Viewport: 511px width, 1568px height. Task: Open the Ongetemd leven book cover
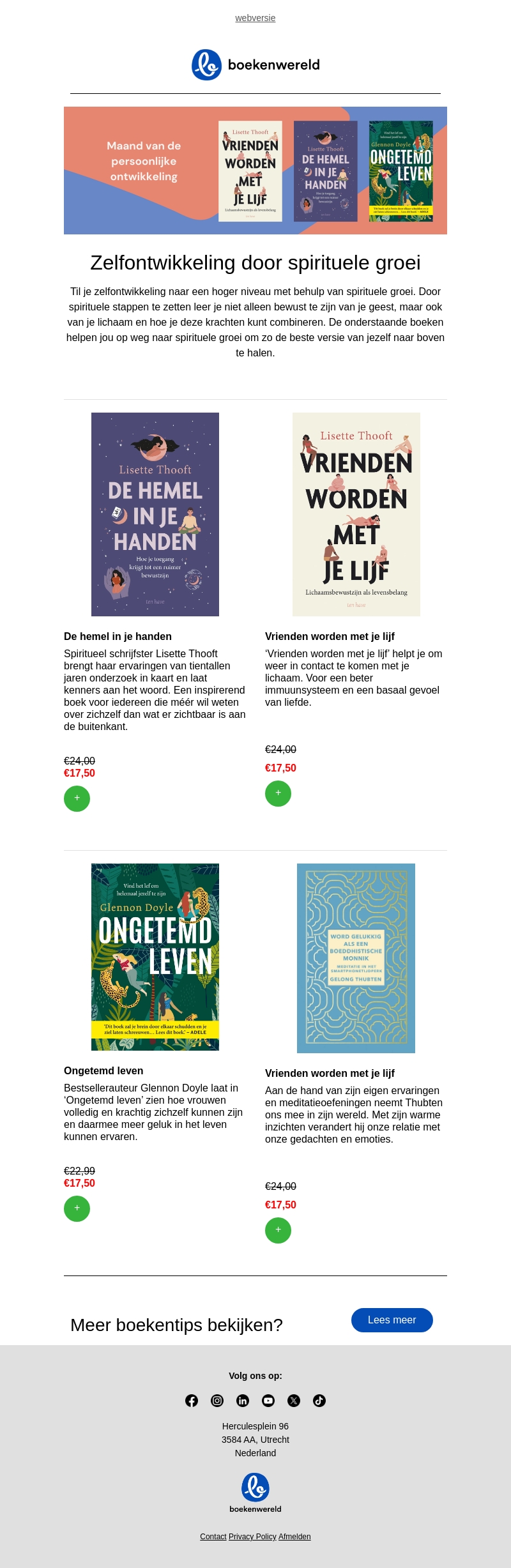155,957
